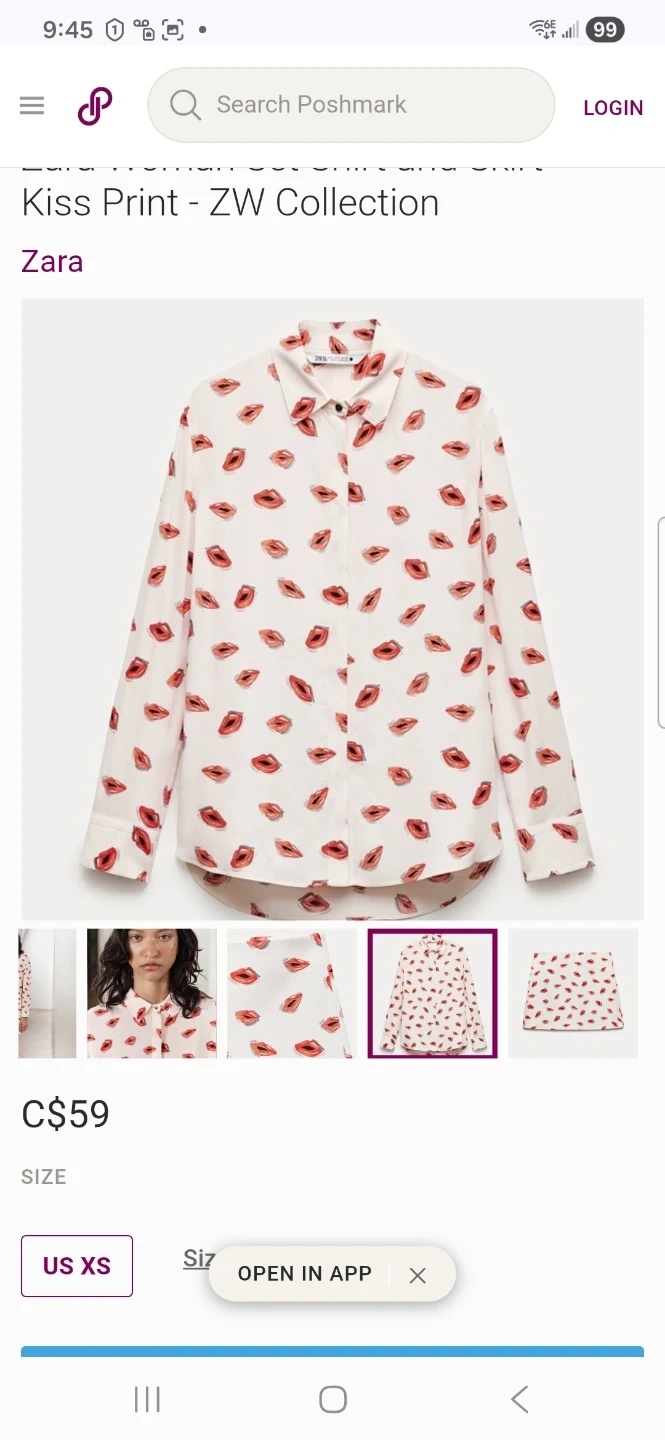The width and height of the screenshot is (665, 1440).
Task: Choose size US XS
Action: click(x=77, y=1266)
